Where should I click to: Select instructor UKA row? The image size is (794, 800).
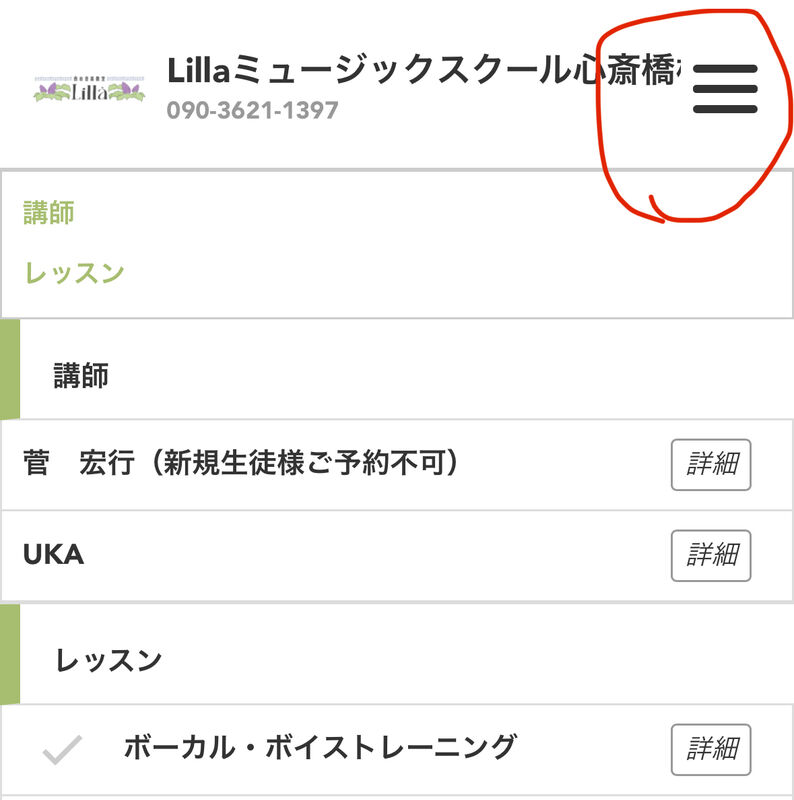(54, 556)
